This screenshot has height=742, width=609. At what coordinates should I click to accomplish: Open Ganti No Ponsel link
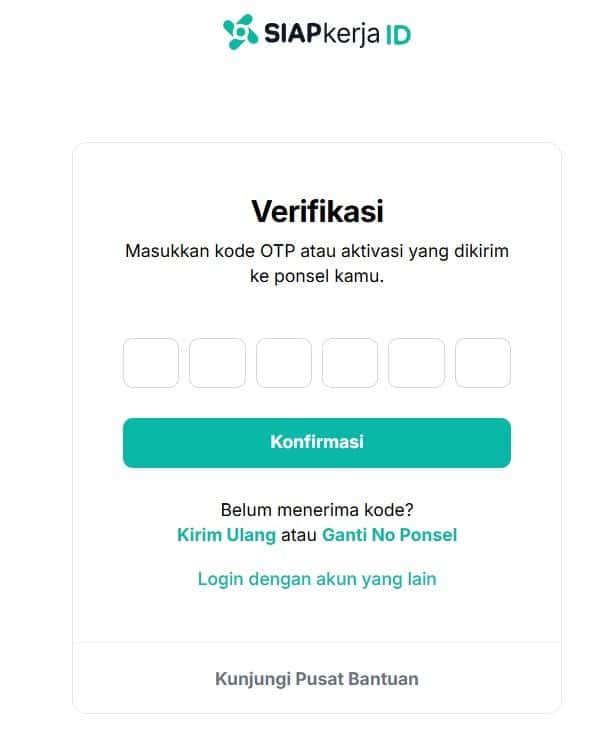pos(389,535)
